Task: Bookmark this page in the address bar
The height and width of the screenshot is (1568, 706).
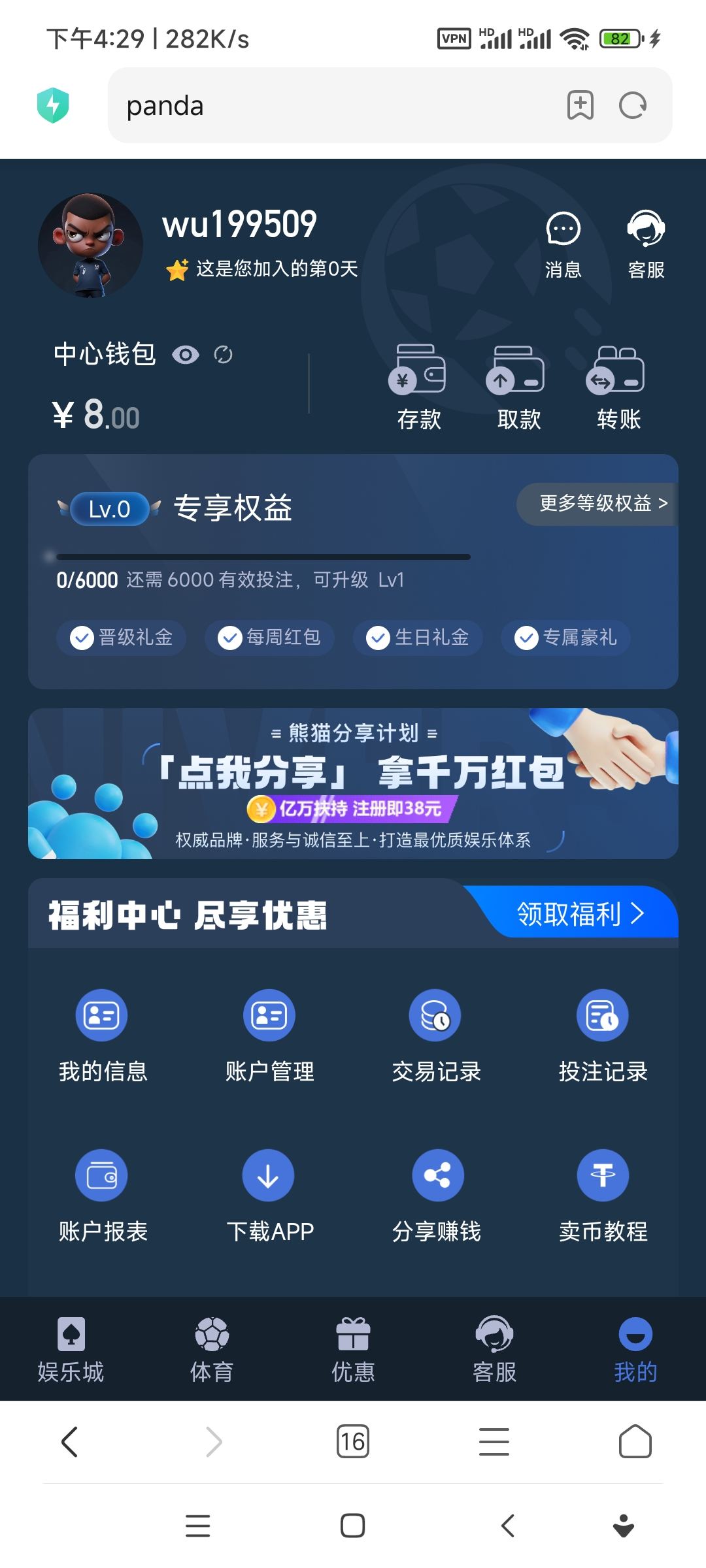Action: pos(580,105)
